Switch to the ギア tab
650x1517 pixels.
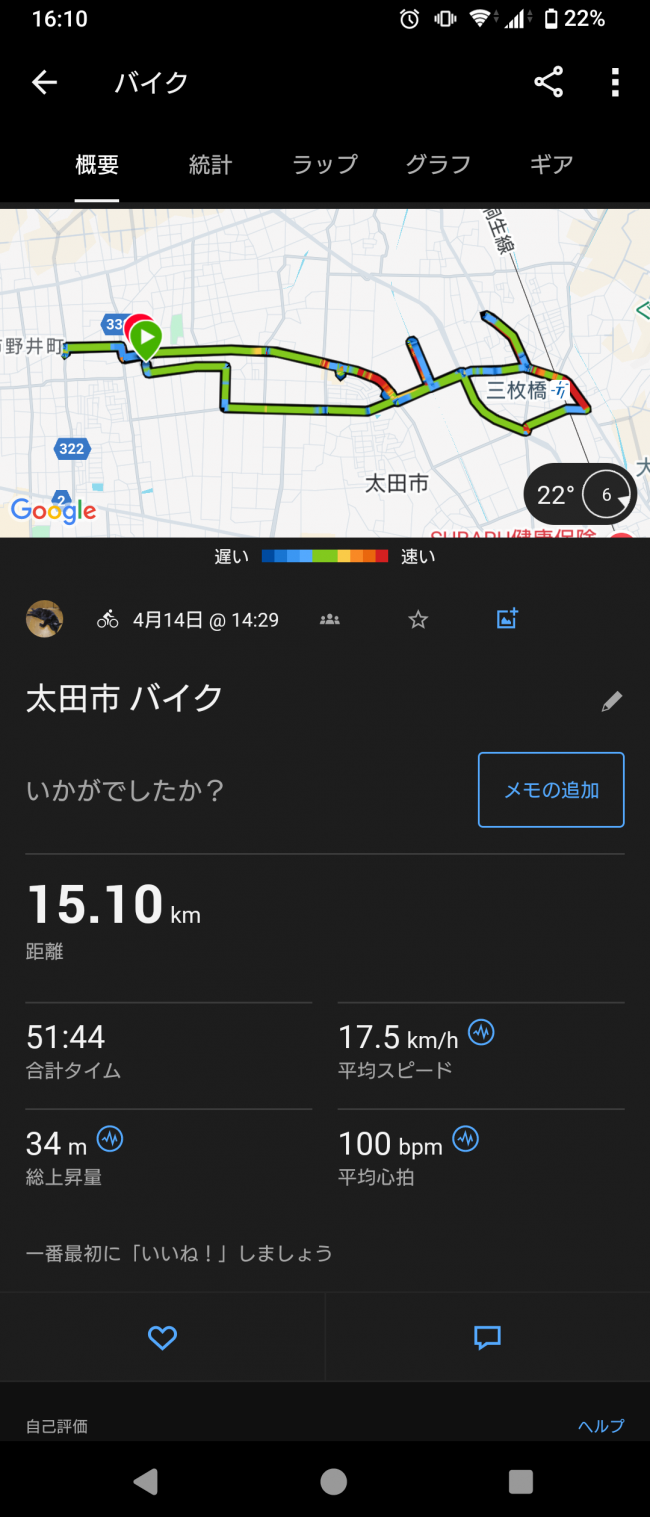coord(551,165)
